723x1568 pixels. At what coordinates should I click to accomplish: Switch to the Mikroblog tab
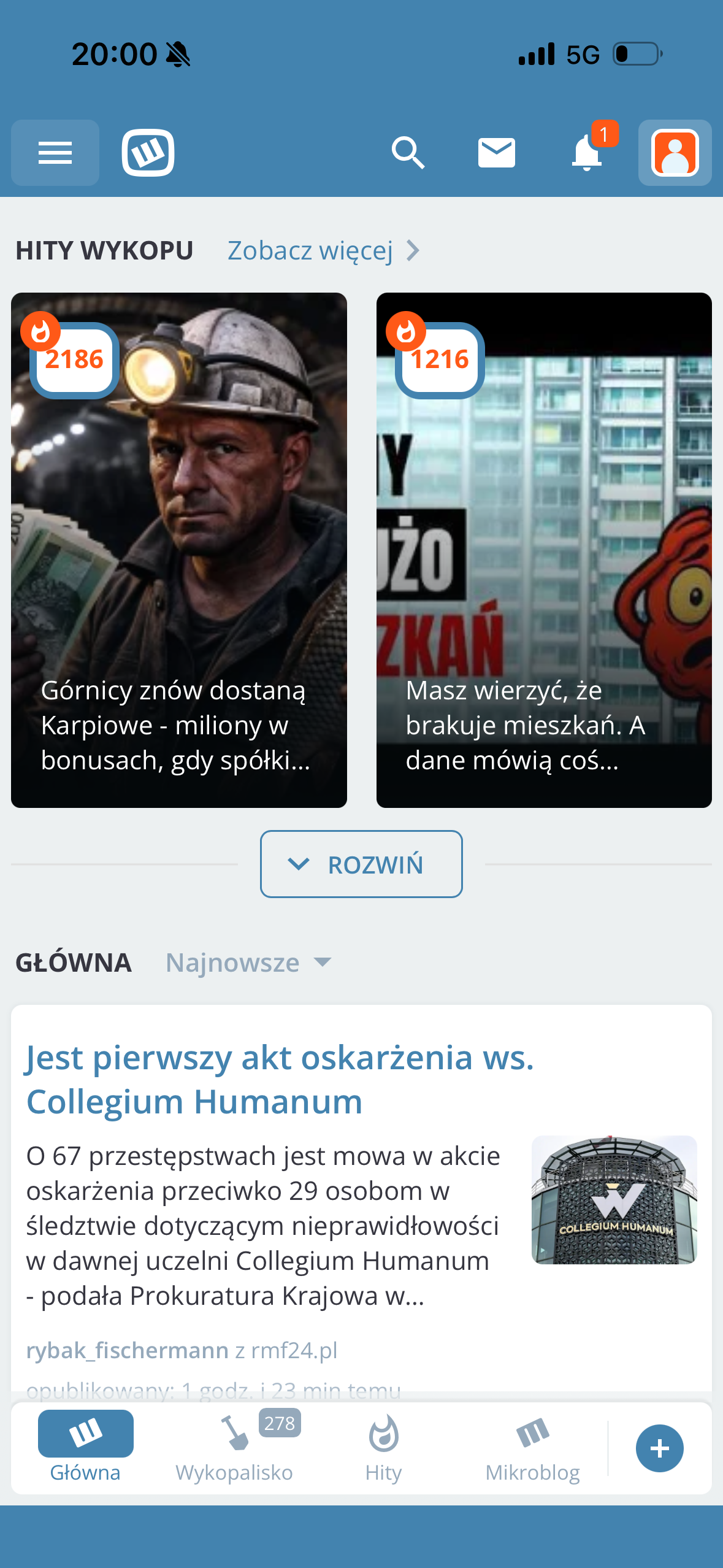[x=532, y=1447]
